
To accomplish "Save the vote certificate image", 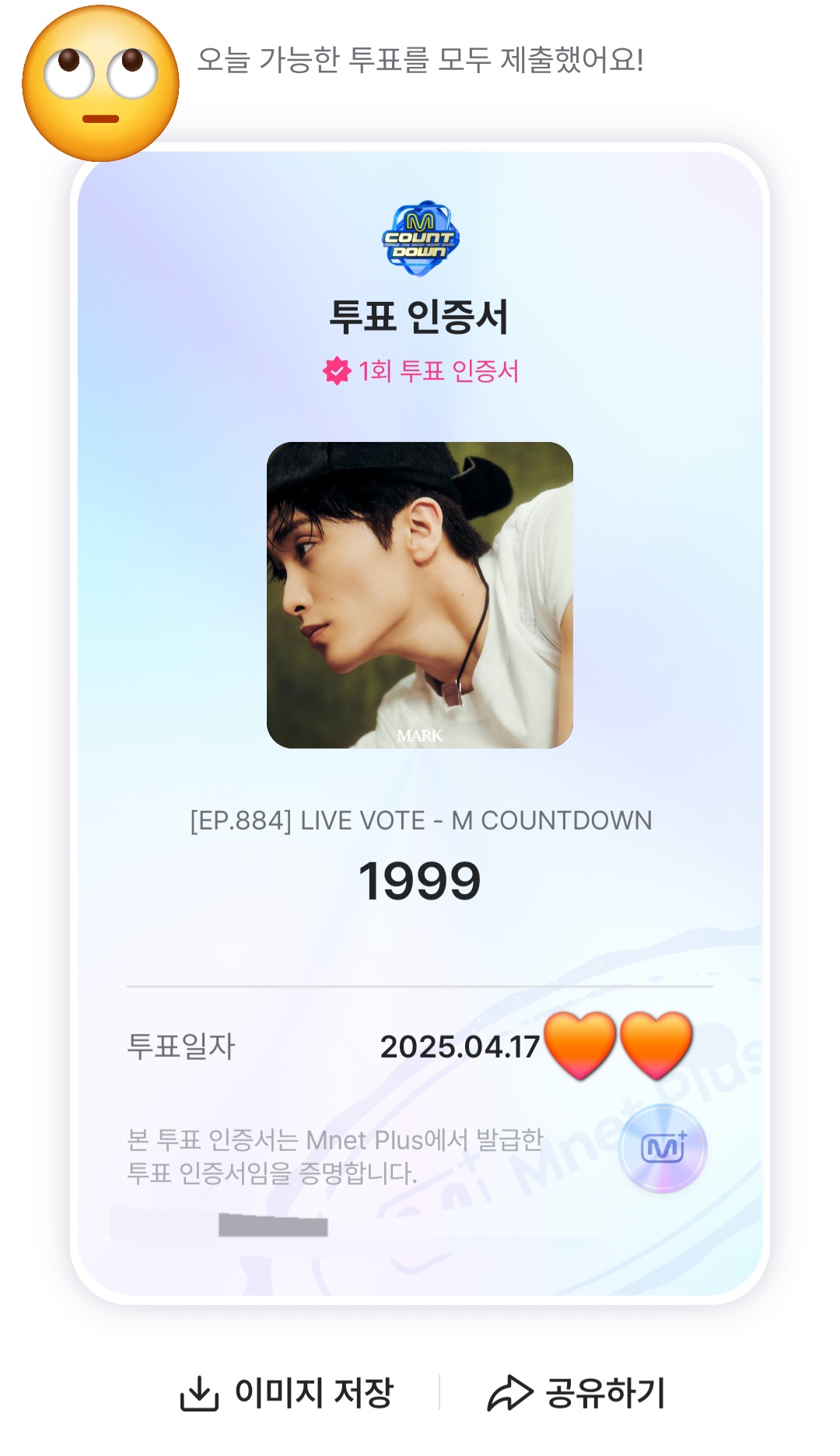I will [x=287, y=1392].
